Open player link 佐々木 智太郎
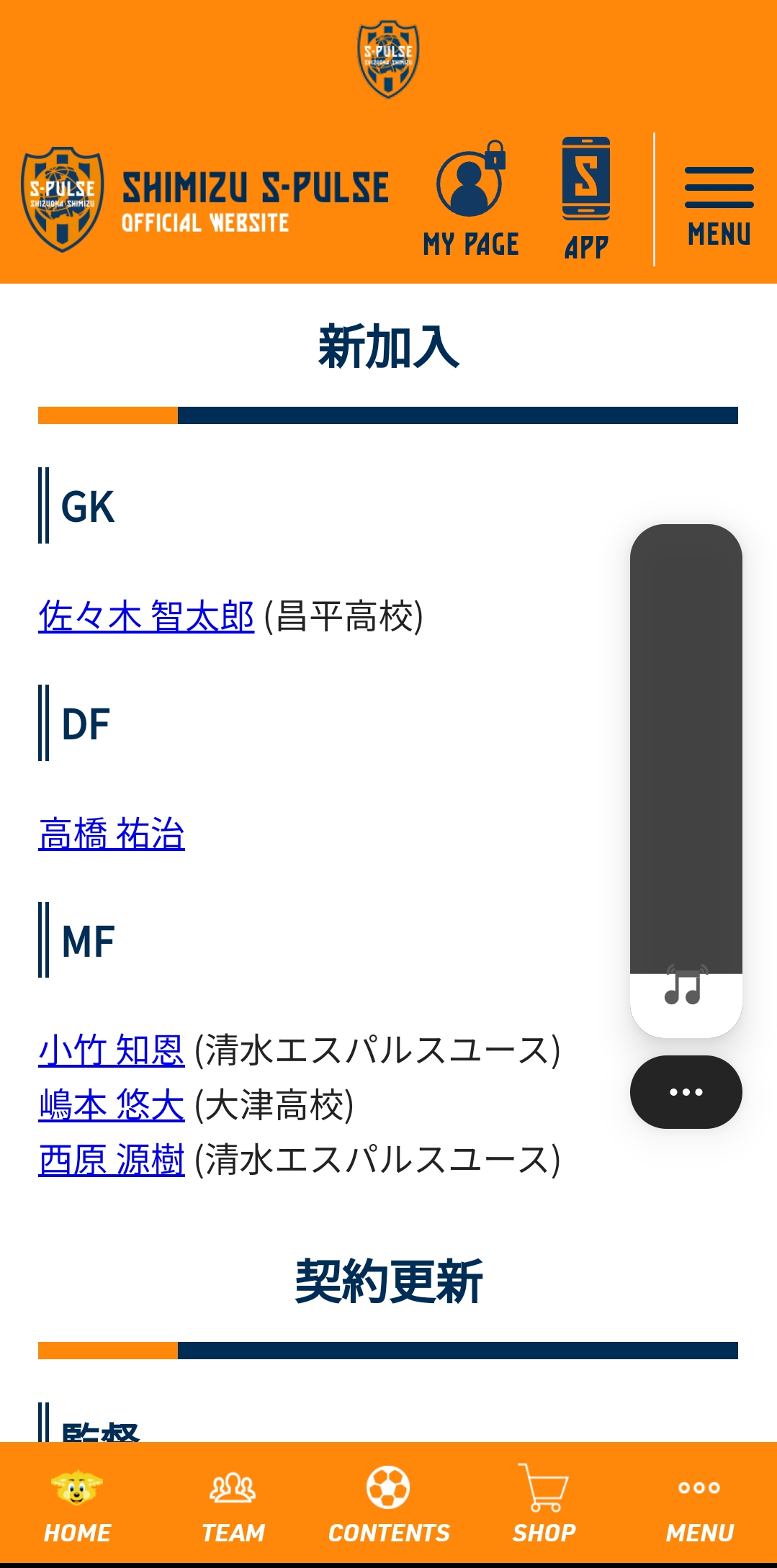The width and height of the screenshot is (777, 1568). tap(146, 617)
